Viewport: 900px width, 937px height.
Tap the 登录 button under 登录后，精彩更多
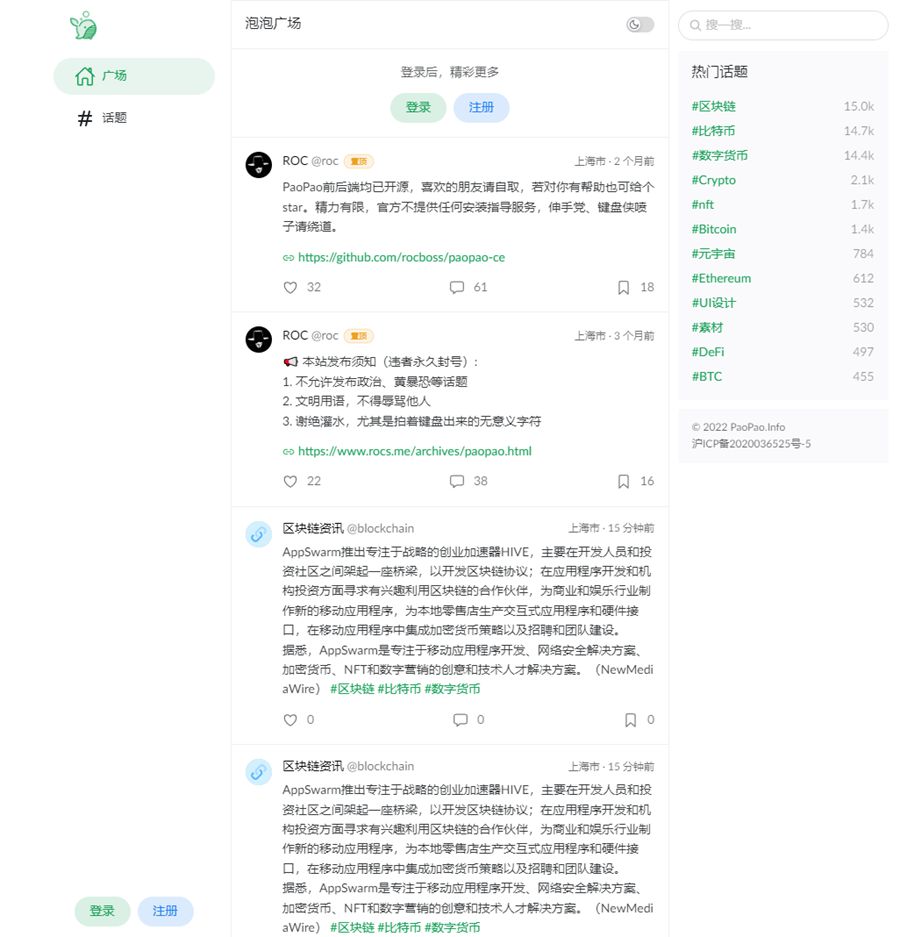[x=418, y=108]
